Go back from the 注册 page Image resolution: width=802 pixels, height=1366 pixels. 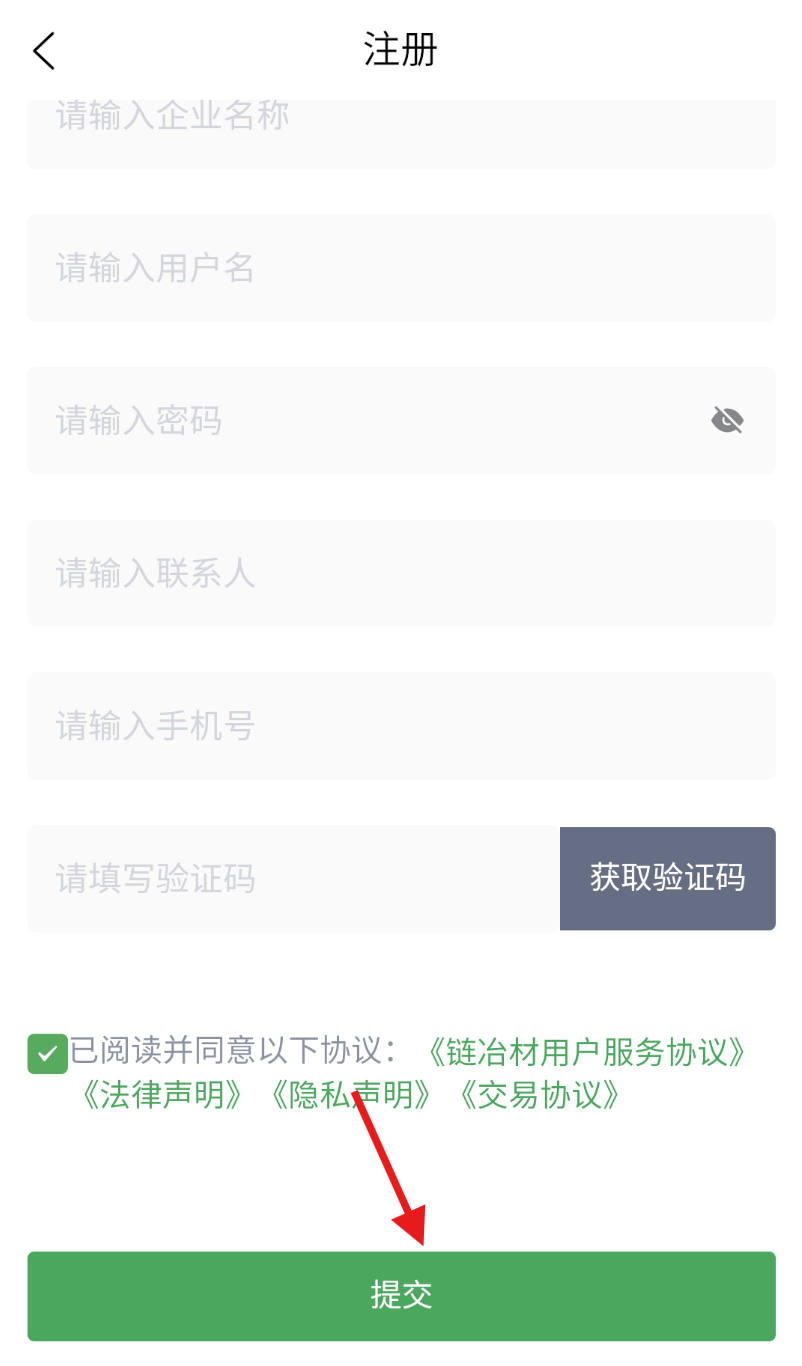pyautogui.click(x=44, y=51)
